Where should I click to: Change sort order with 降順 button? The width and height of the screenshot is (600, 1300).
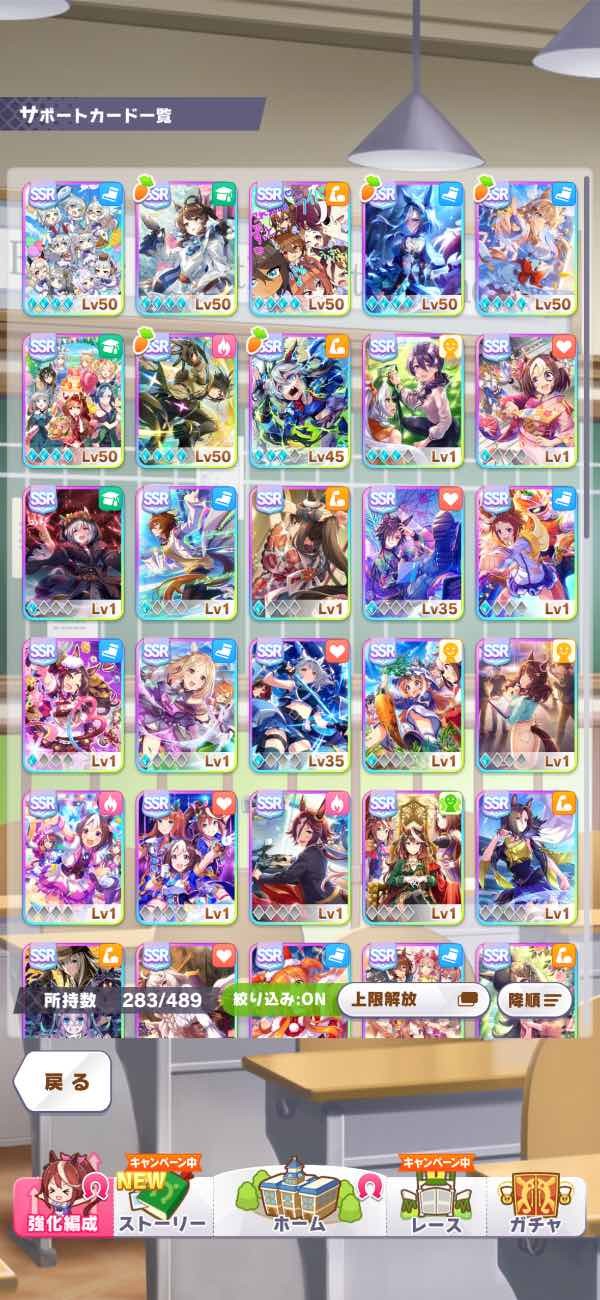coord(534,999)
